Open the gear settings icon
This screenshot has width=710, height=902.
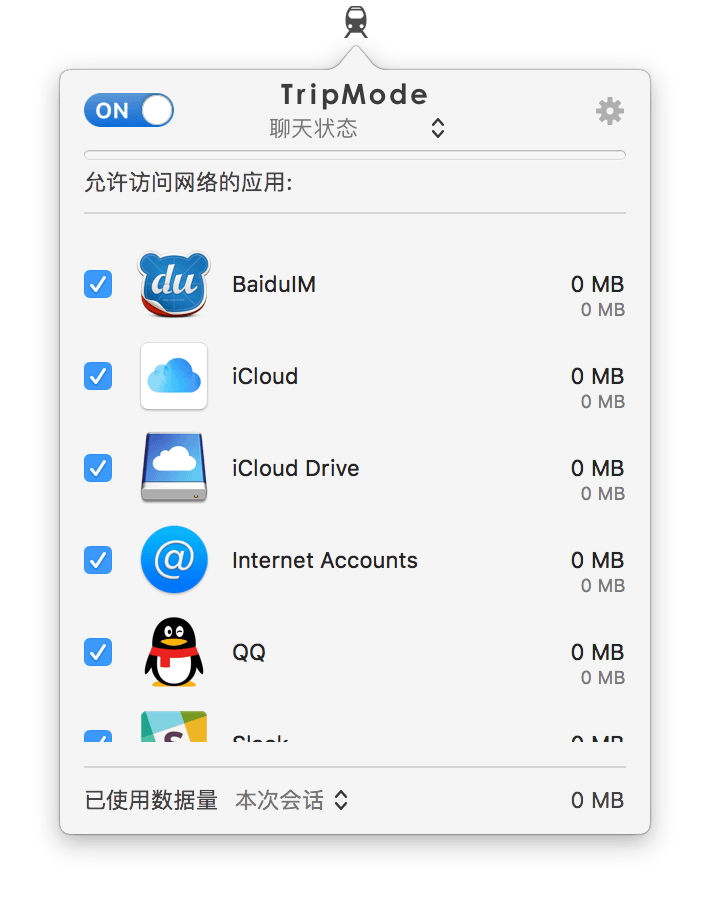609,111
